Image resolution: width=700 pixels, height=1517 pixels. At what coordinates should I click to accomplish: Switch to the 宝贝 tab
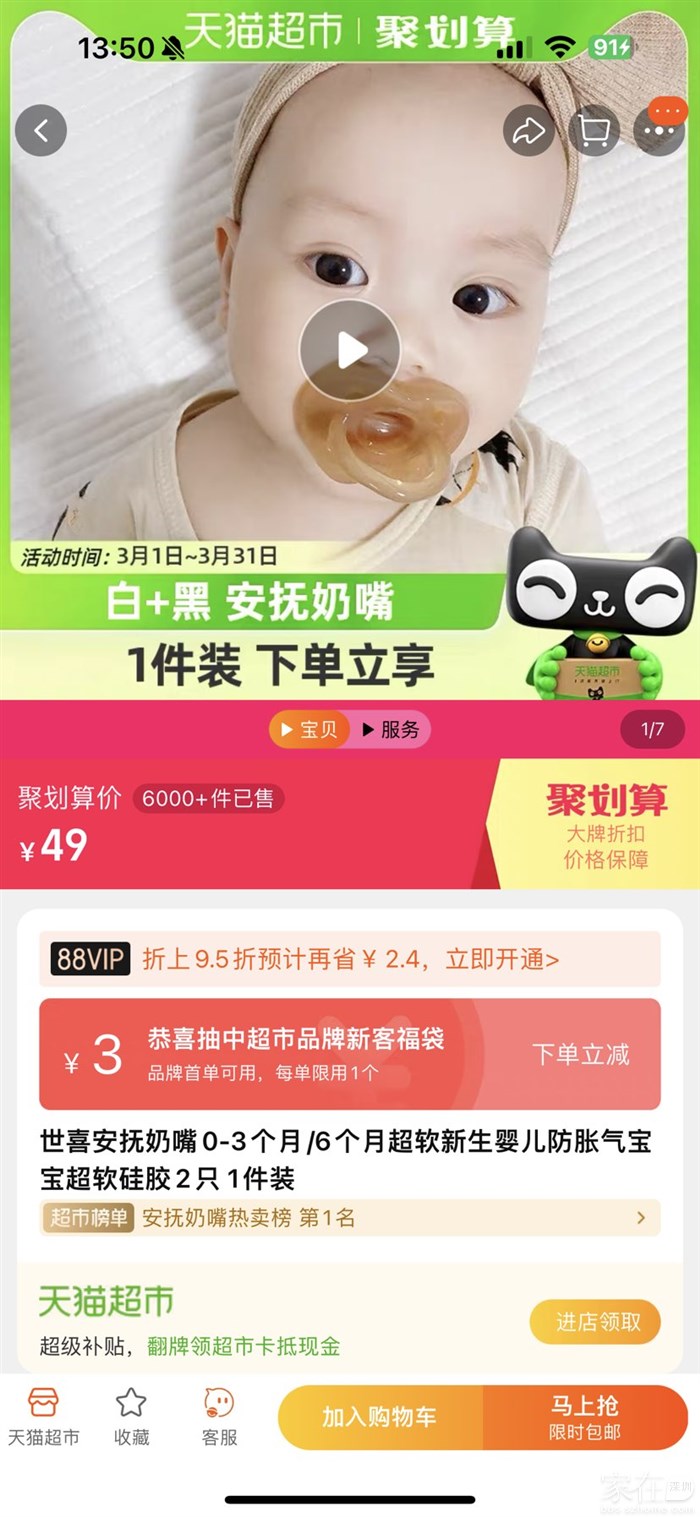(x=310, y=729)
